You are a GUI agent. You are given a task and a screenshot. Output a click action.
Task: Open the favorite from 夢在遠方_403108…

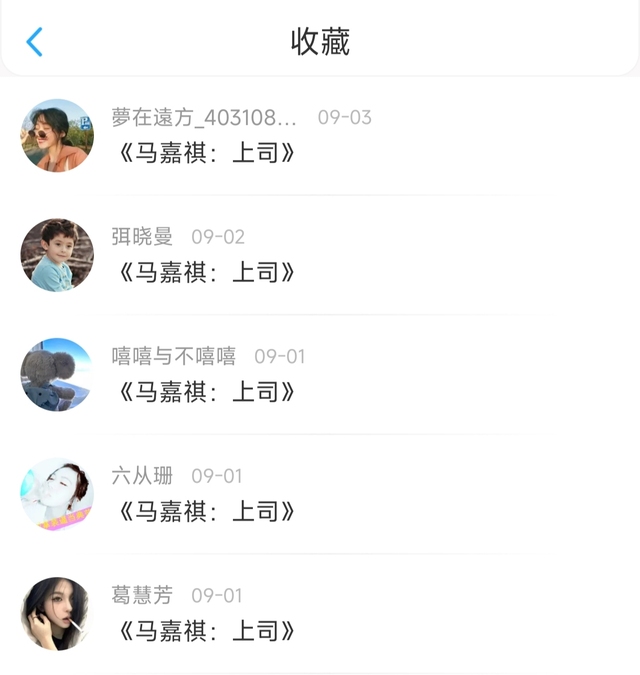coord(207,154)
